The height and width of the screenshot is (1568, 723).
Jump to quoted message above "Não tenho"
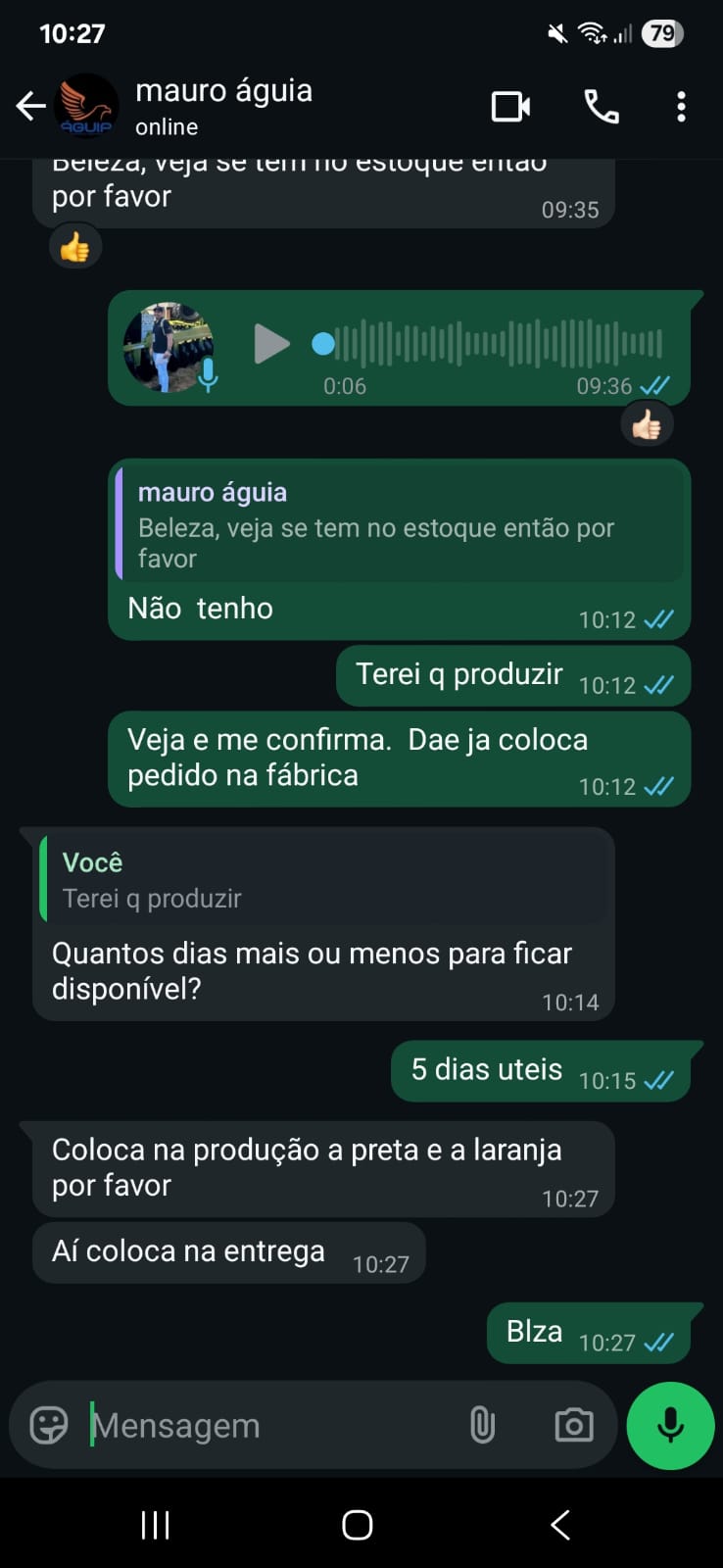tap(399, 525)
